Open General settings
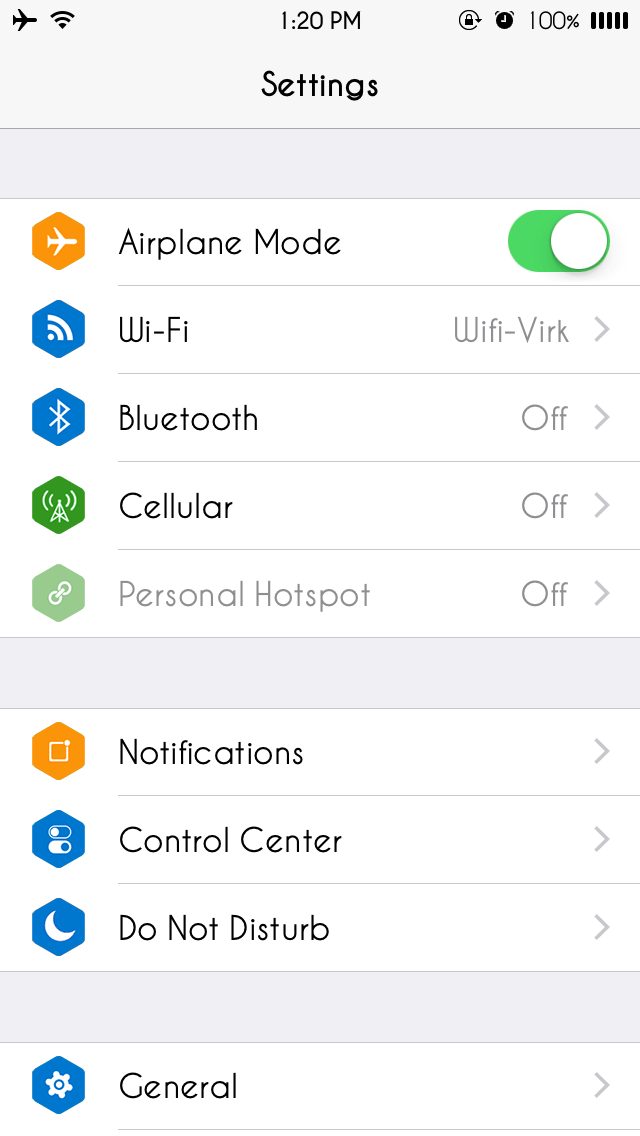This screenshot has height=1136, width=640. click(x=320, y=1086)
